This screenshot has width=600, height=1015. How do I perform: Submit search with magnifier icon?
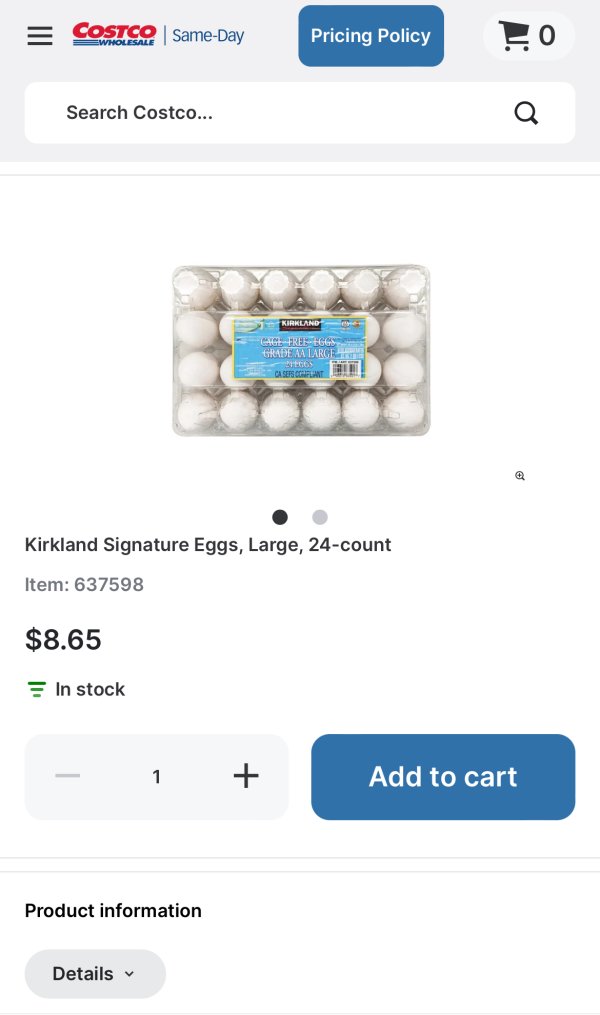pyautogui.click(x=526, y=113)
